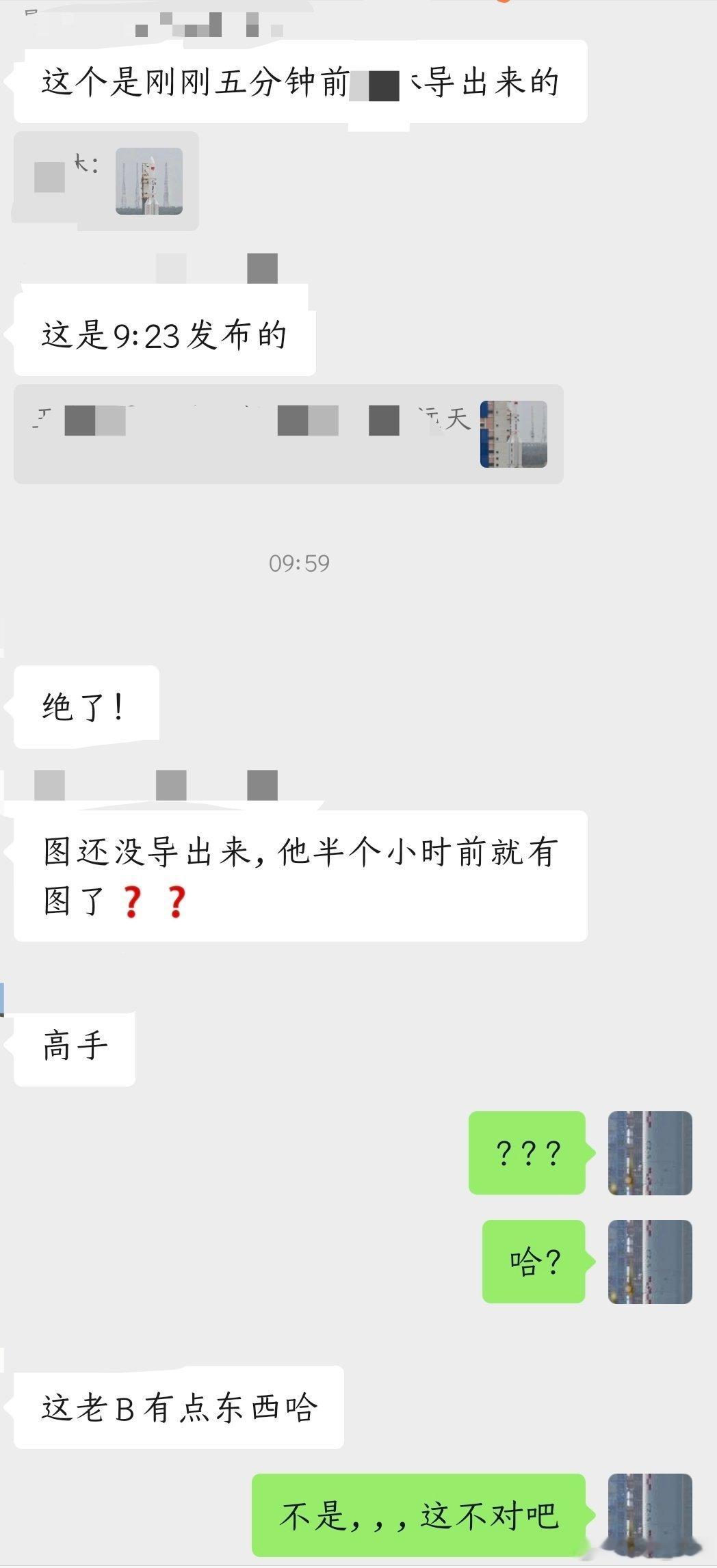
Task: Tap the 09:59 timestamp
Action: [298, 562]
